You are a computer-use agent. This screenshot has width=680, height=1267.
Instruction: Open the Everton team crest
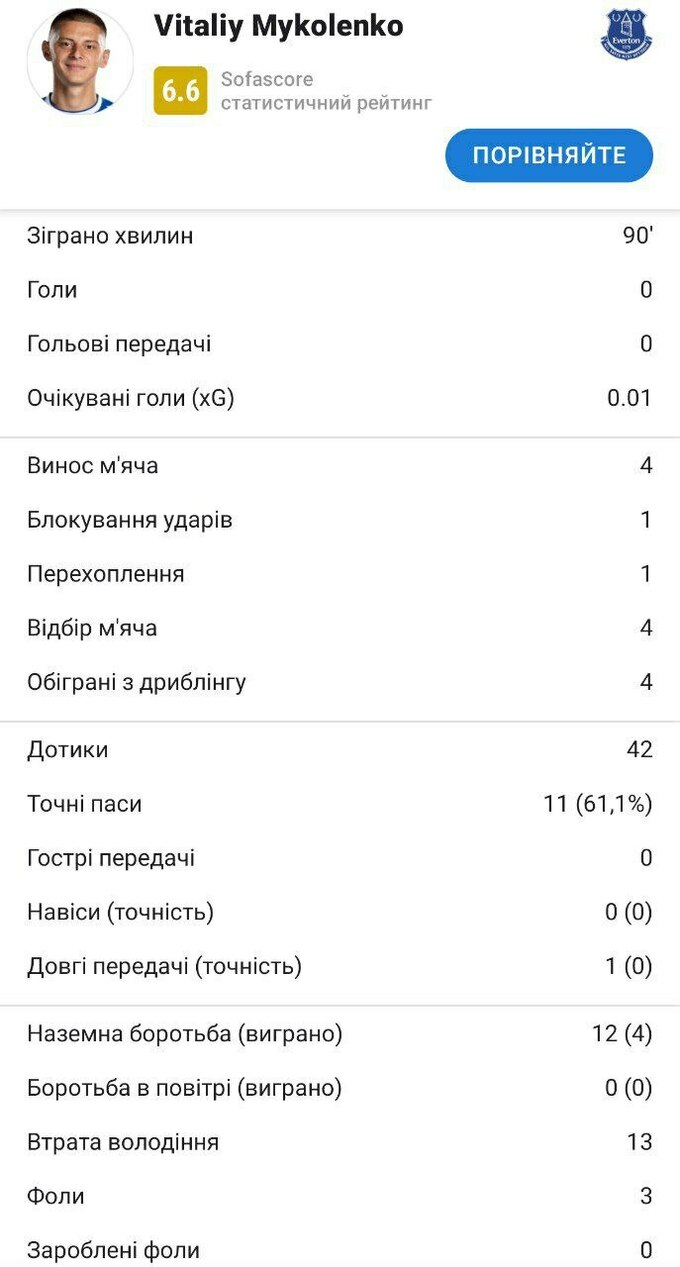pyautogui.click(x=627, y=34)
